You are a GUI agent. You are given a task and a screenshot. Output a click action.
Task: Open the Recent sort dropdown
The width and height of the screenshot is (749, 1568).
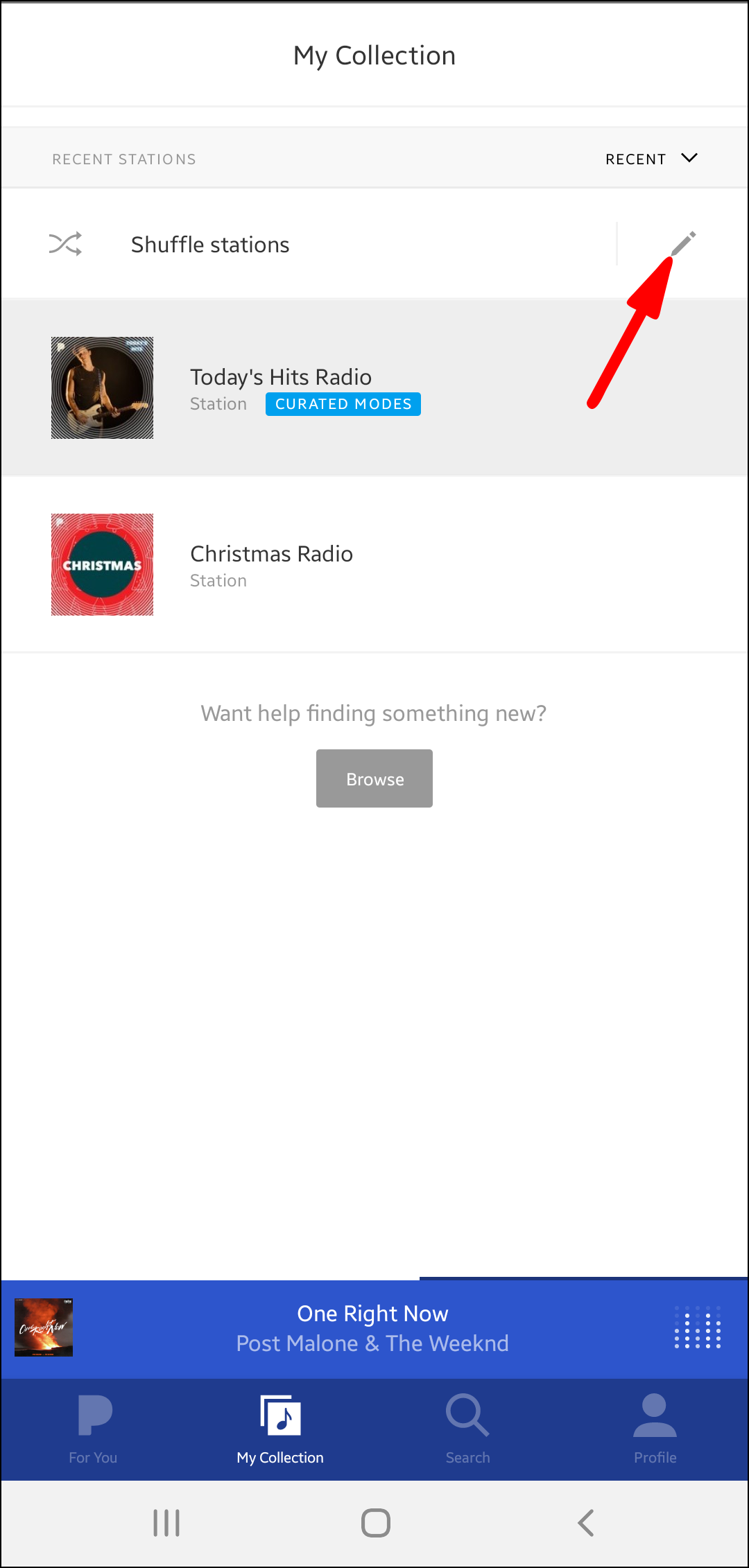[651, 159]
